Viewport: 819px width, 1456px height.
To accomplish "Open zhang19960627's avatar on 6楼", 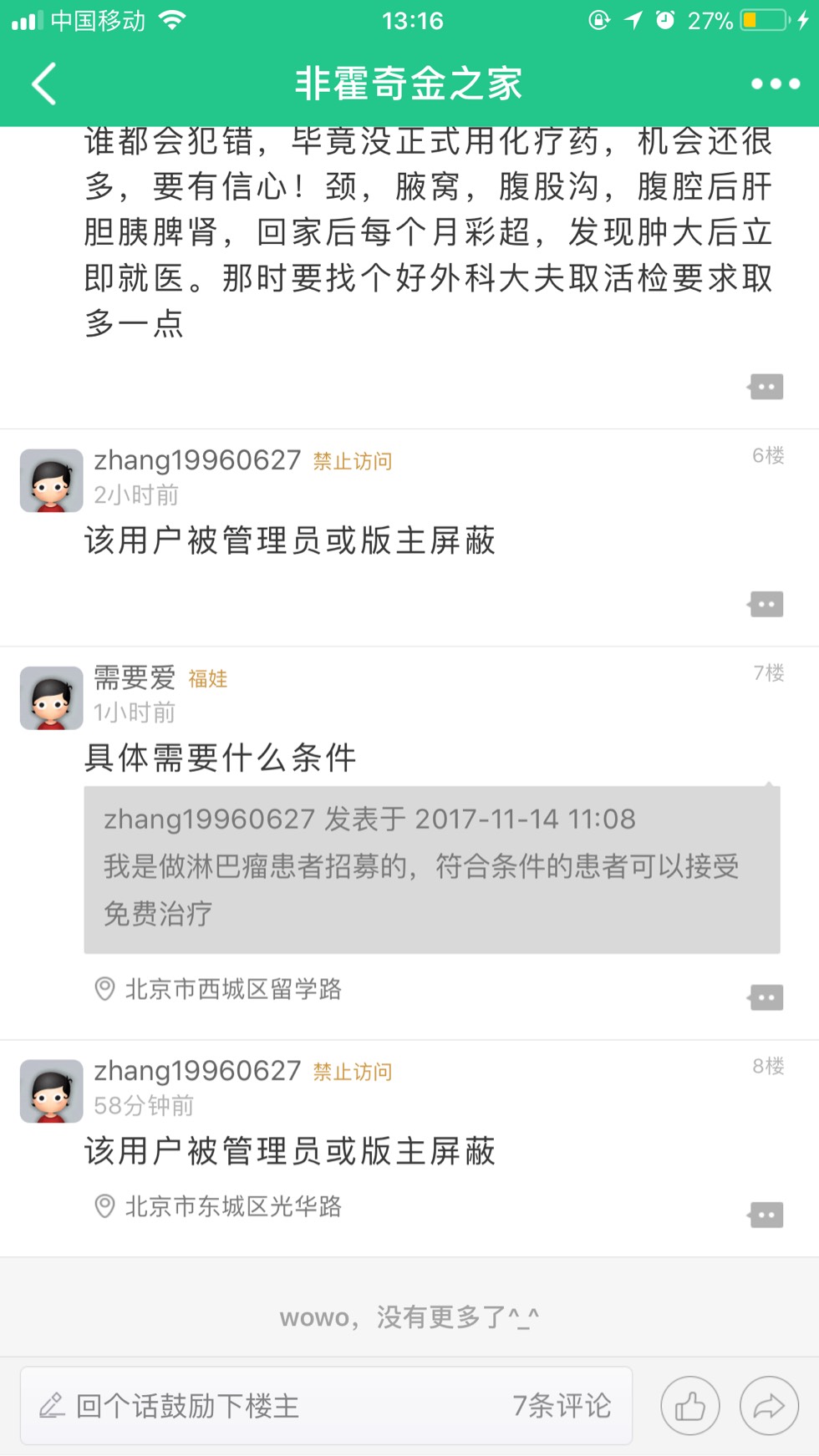I will tap(52, 481).
